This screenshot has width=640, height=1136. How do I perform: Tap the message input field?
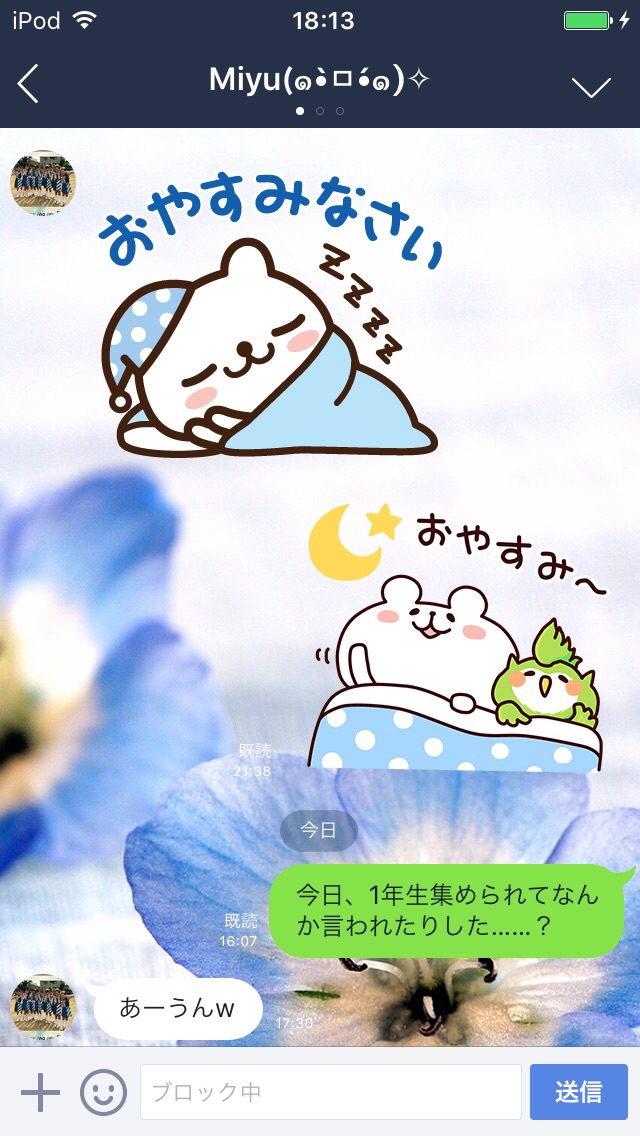(330, 1092)
